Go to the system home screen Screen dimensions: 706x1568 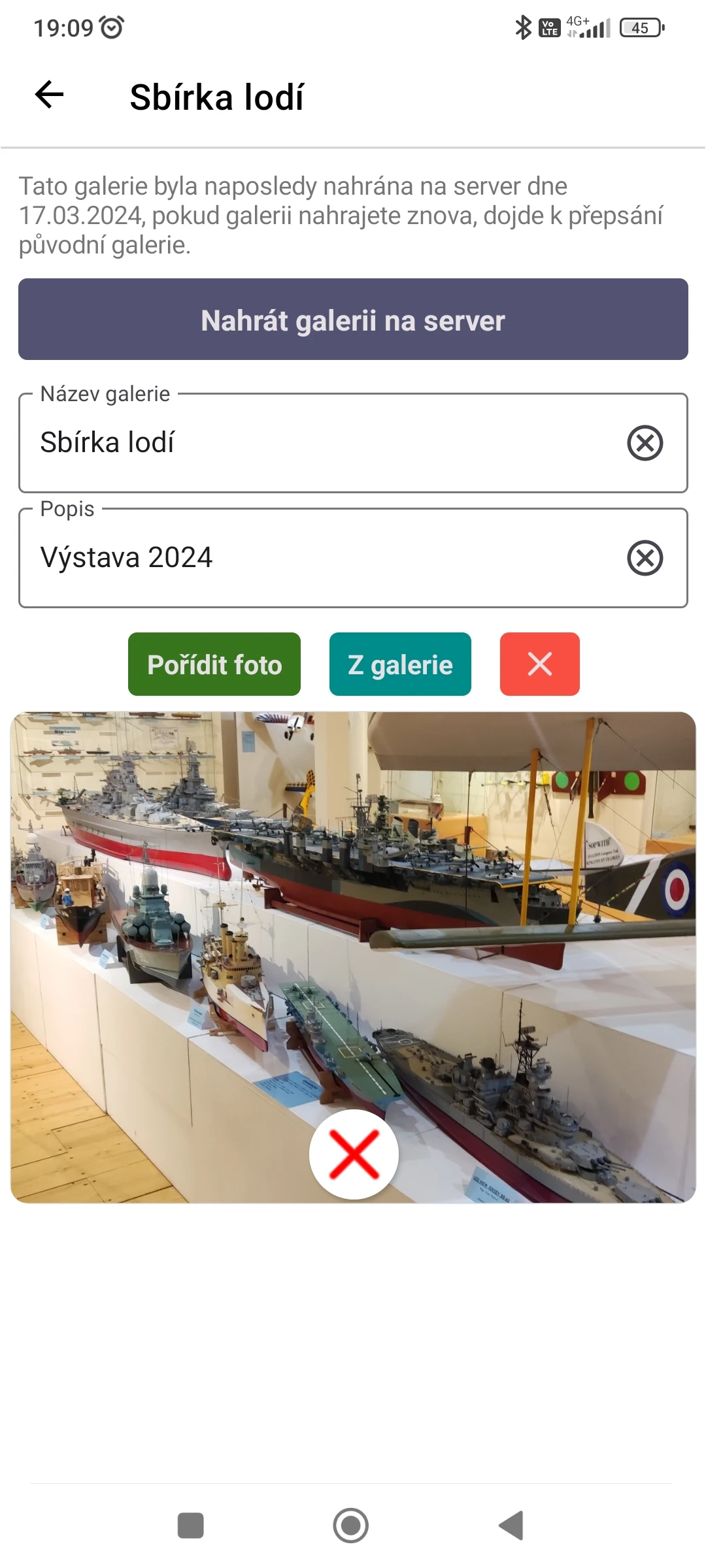pos(351,1526)
